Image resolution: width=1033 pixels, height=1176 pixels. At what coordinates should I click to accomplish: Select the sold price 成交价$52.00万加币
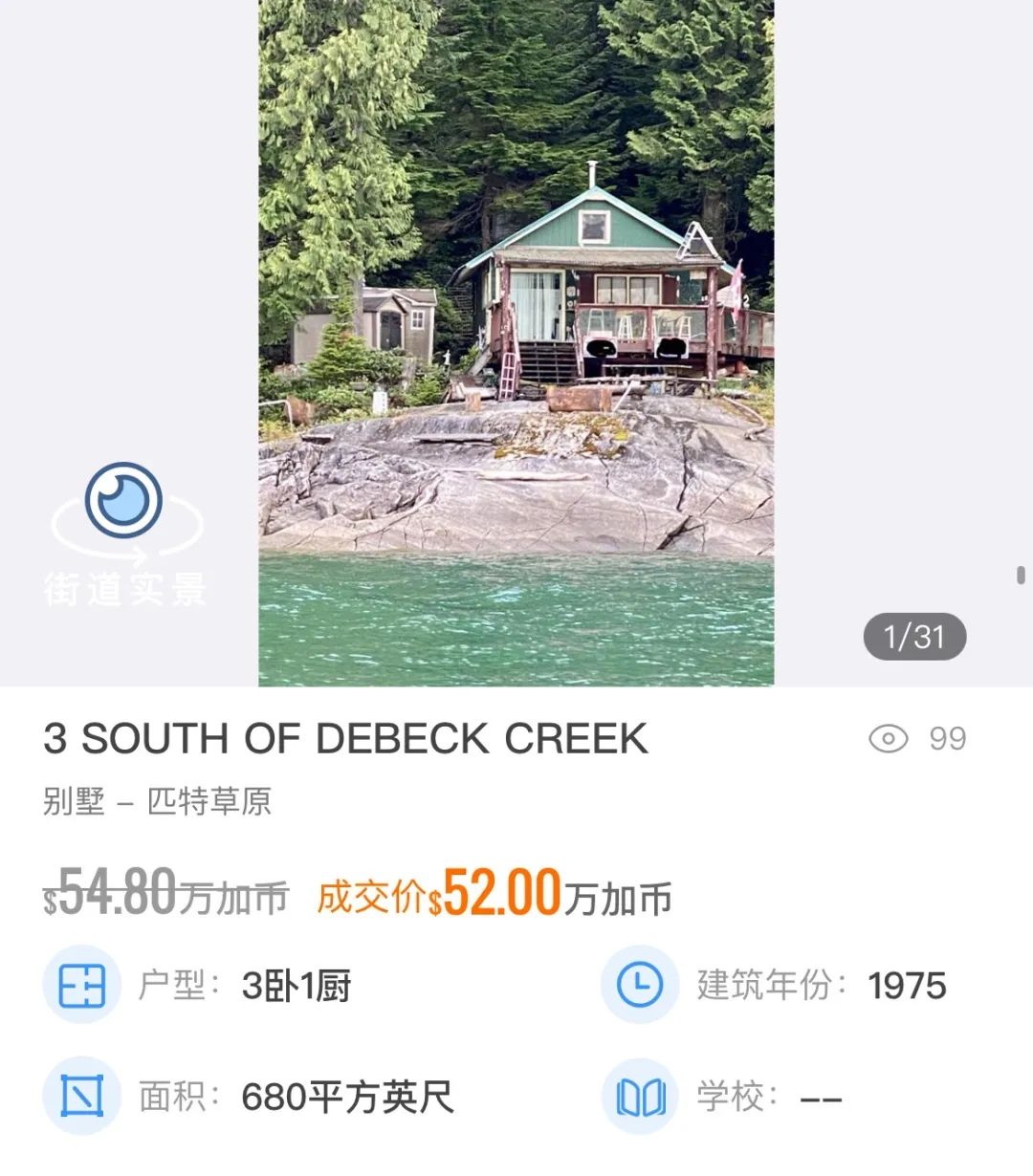coord(494,897)
